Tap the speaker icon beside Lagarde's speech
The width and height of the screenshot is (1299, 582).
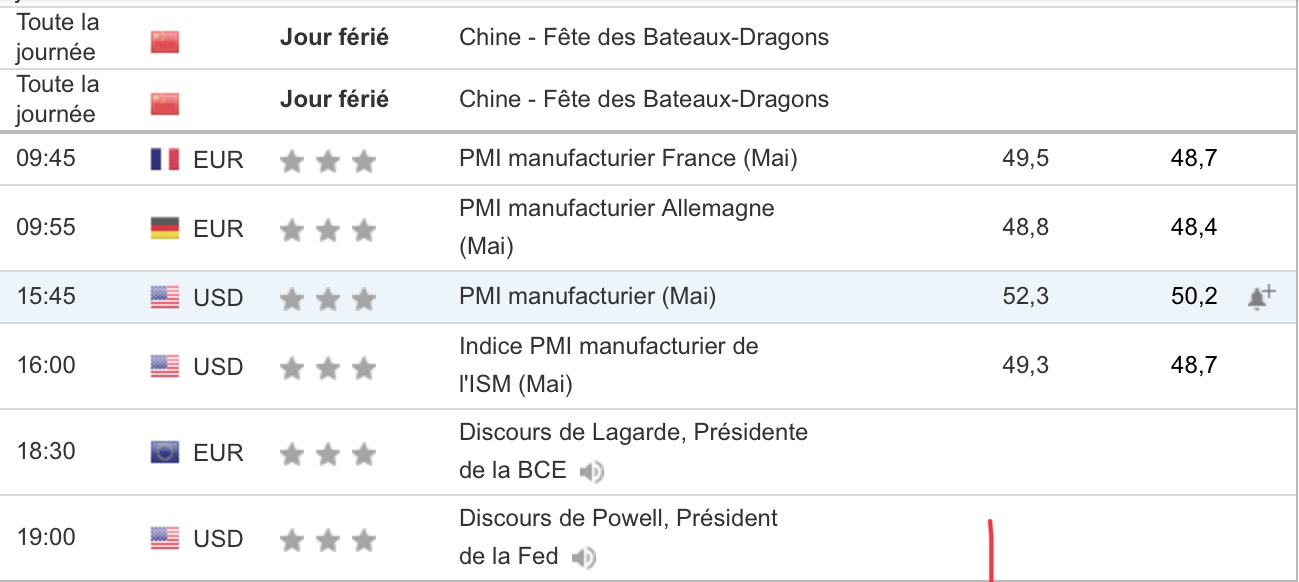(x=592, y=471)
